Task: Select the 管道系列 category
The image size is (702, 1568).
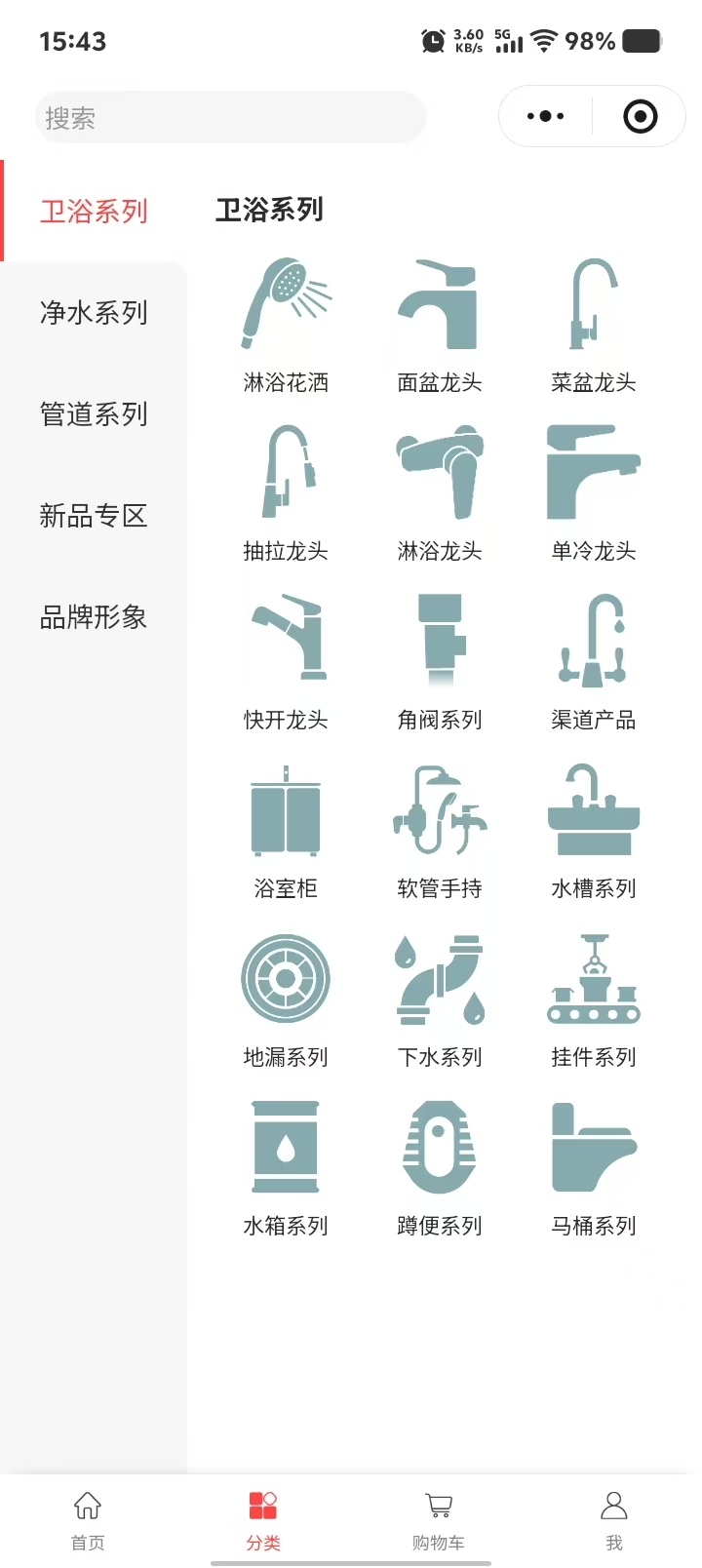Action: coord(94,414)
